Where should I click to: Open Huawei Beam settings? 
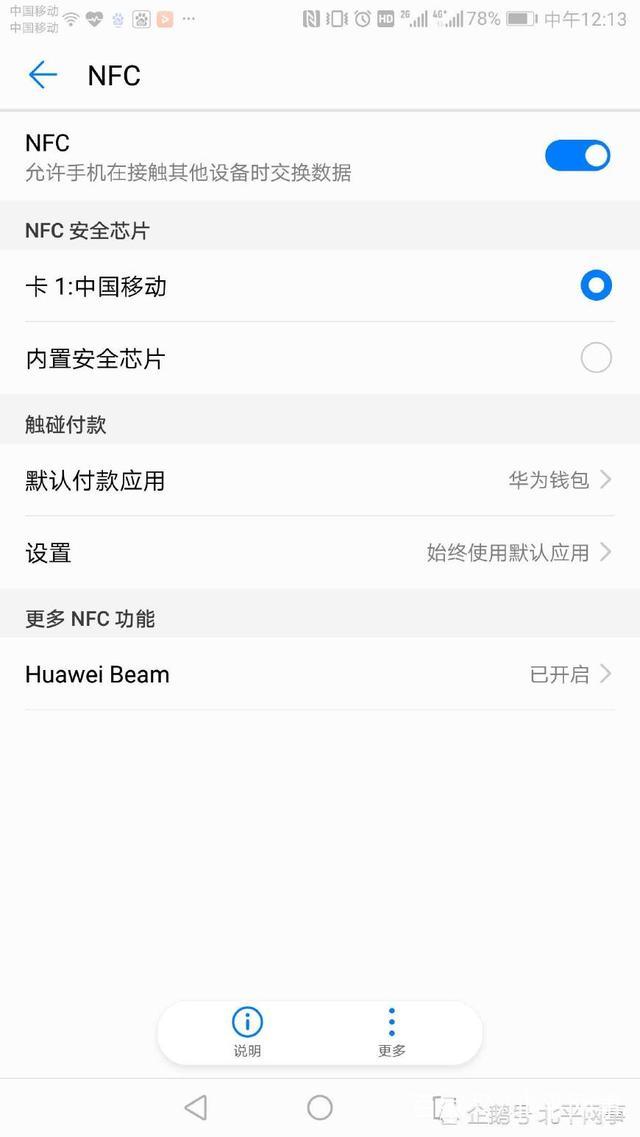[320, 675]
